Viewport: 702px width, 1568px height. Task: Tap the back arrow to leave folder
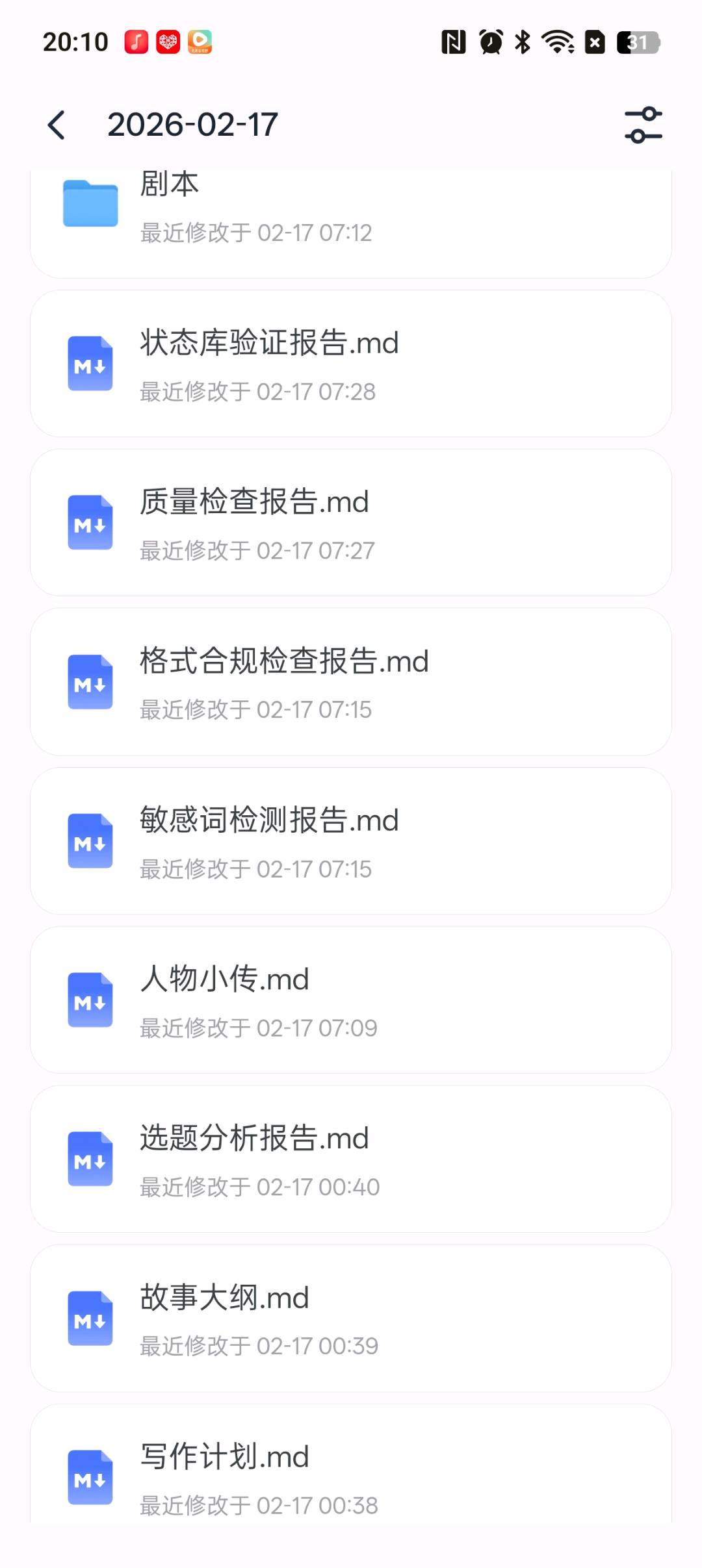57,124
